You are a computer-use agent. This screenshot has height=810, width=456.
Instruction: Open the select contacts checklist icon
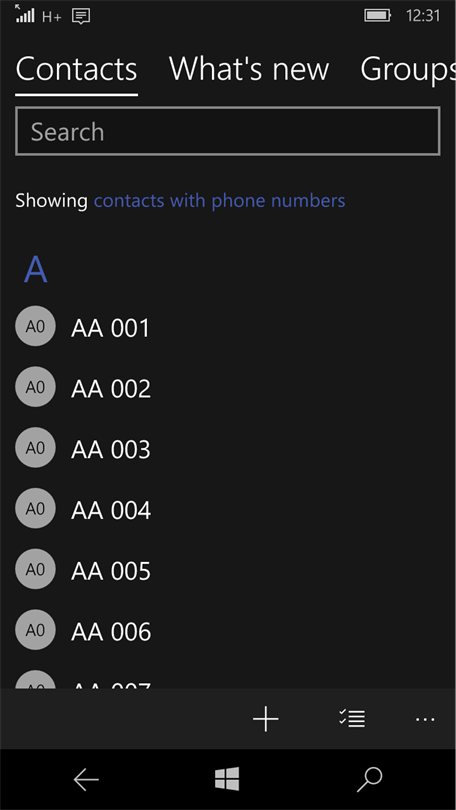tap(352, 719)
